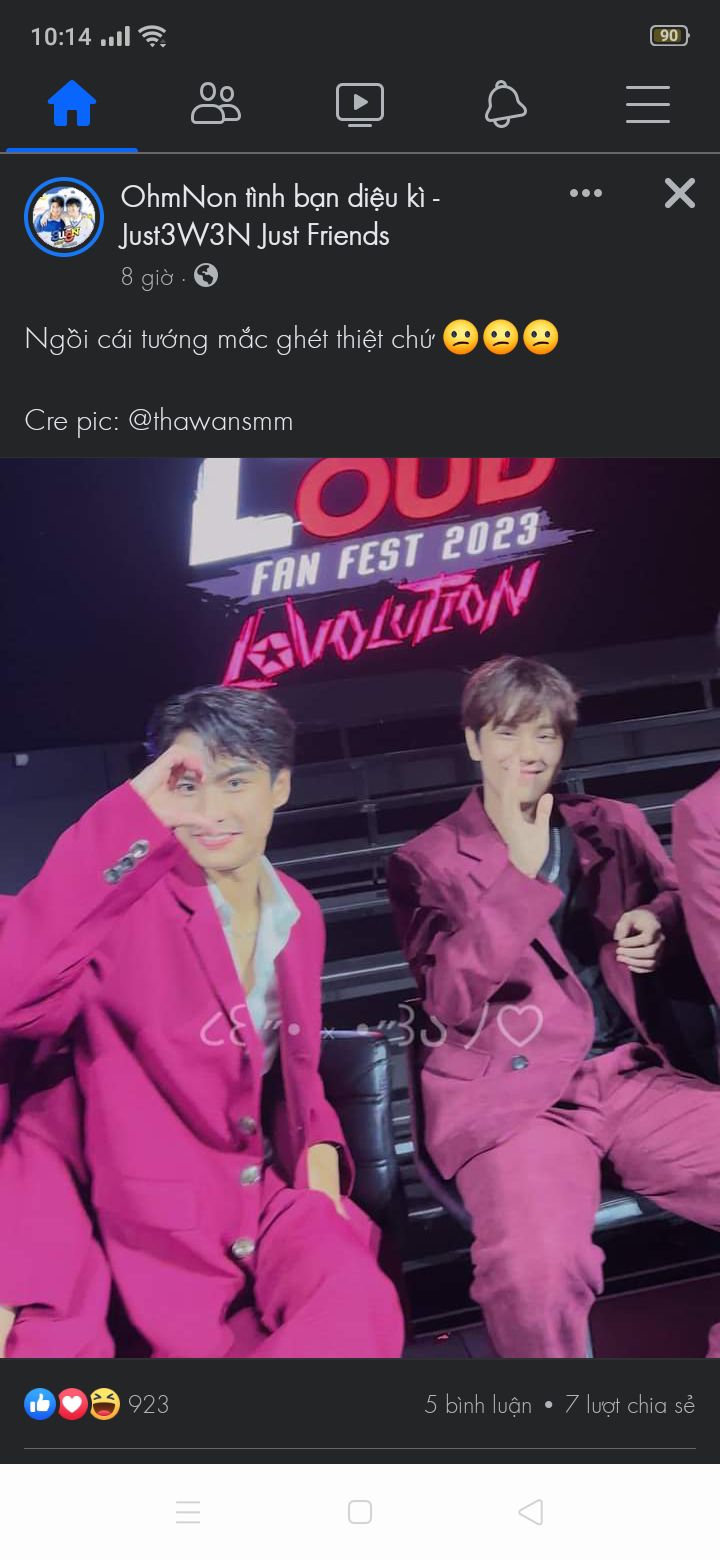
Task: Open the hamburger menu tab
Action: point(648,104)
